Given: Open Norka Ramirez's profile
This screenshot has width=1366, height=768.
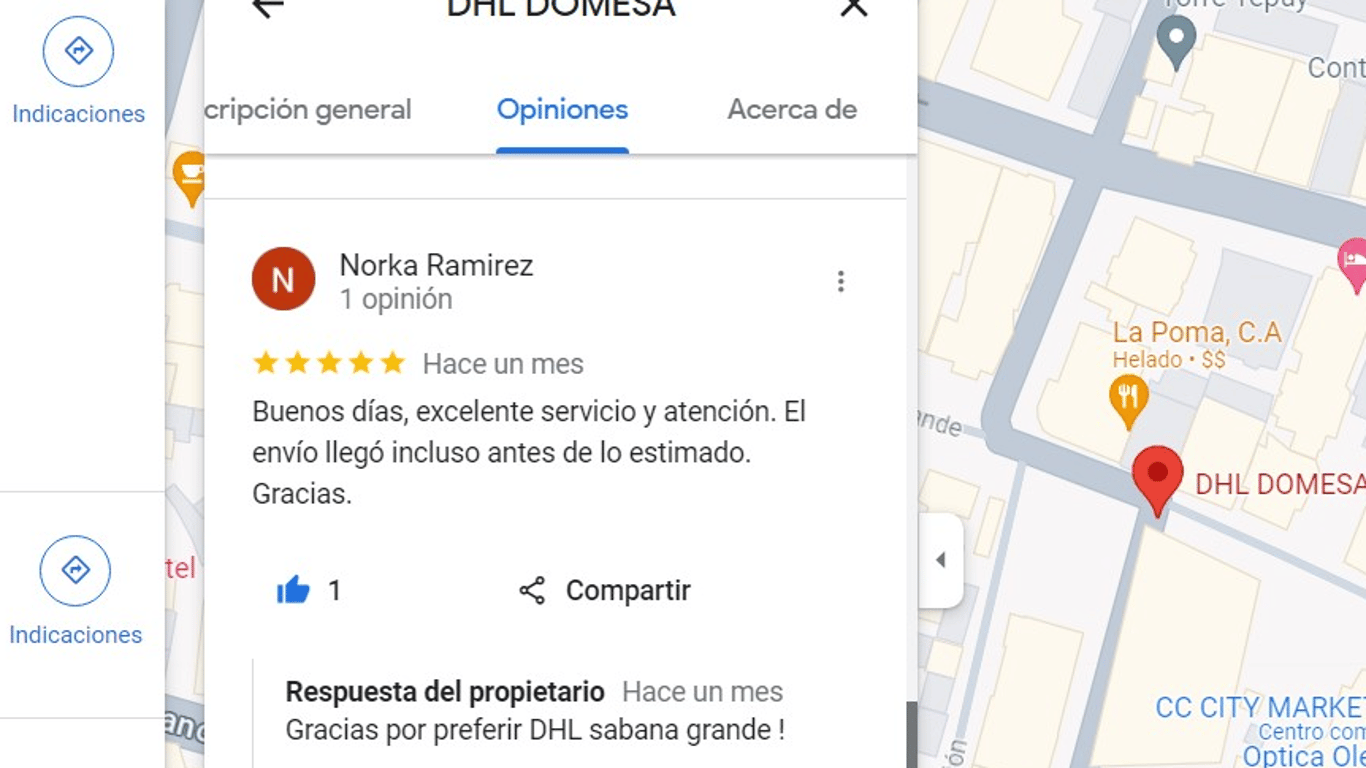Looking at the screenshot, I should [x=436, y=266].
